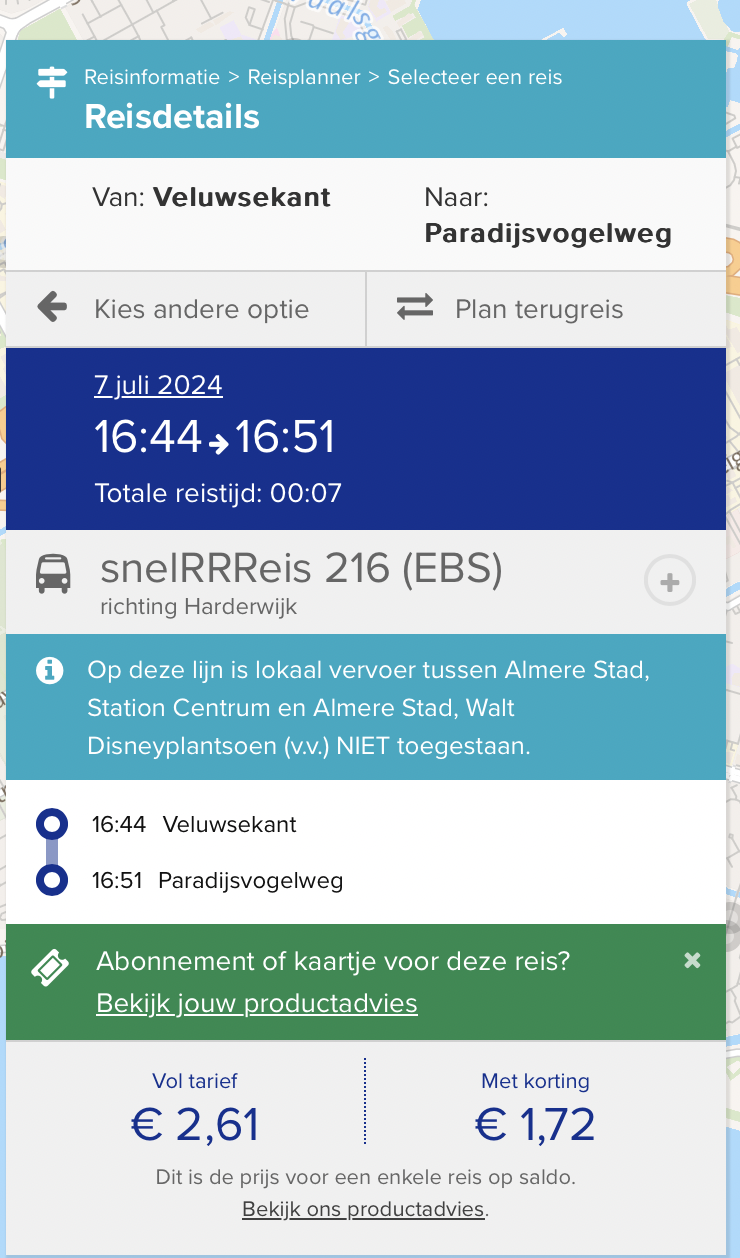Go back to Reisplanner breadcrumb

[304, 77]
